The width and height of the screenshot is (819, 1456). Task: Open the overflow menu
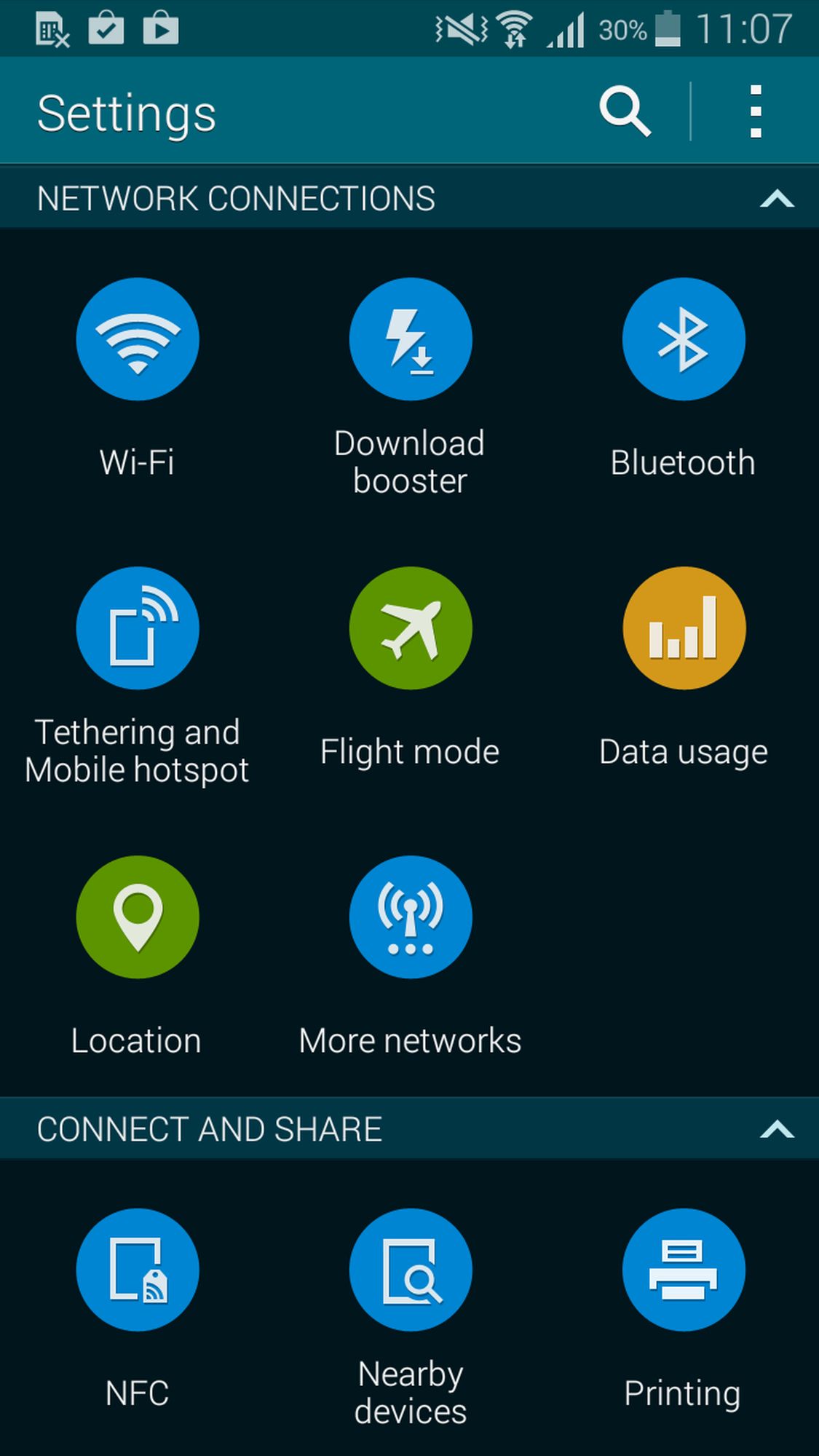pos(756,112)
